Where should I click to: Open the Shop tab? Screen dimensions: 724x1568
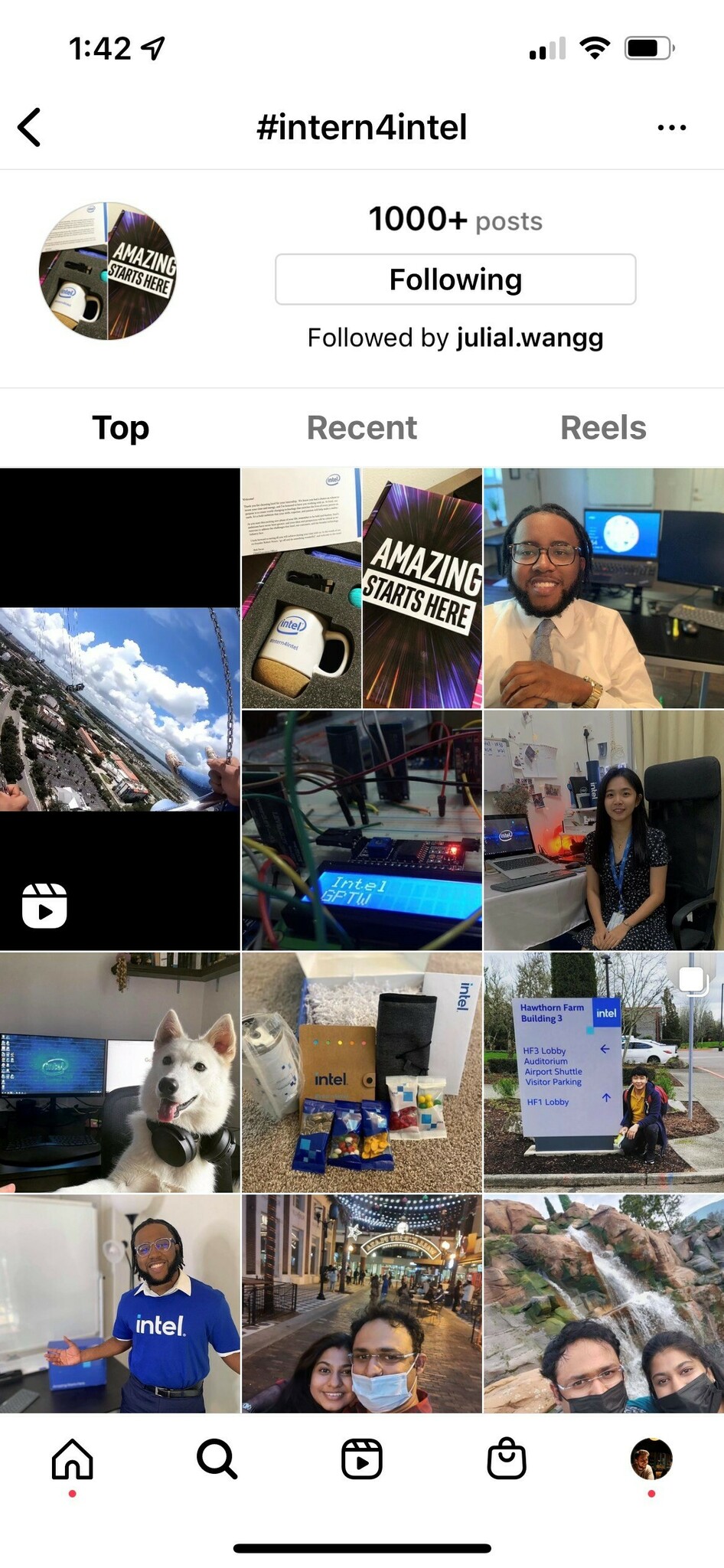507,1459
